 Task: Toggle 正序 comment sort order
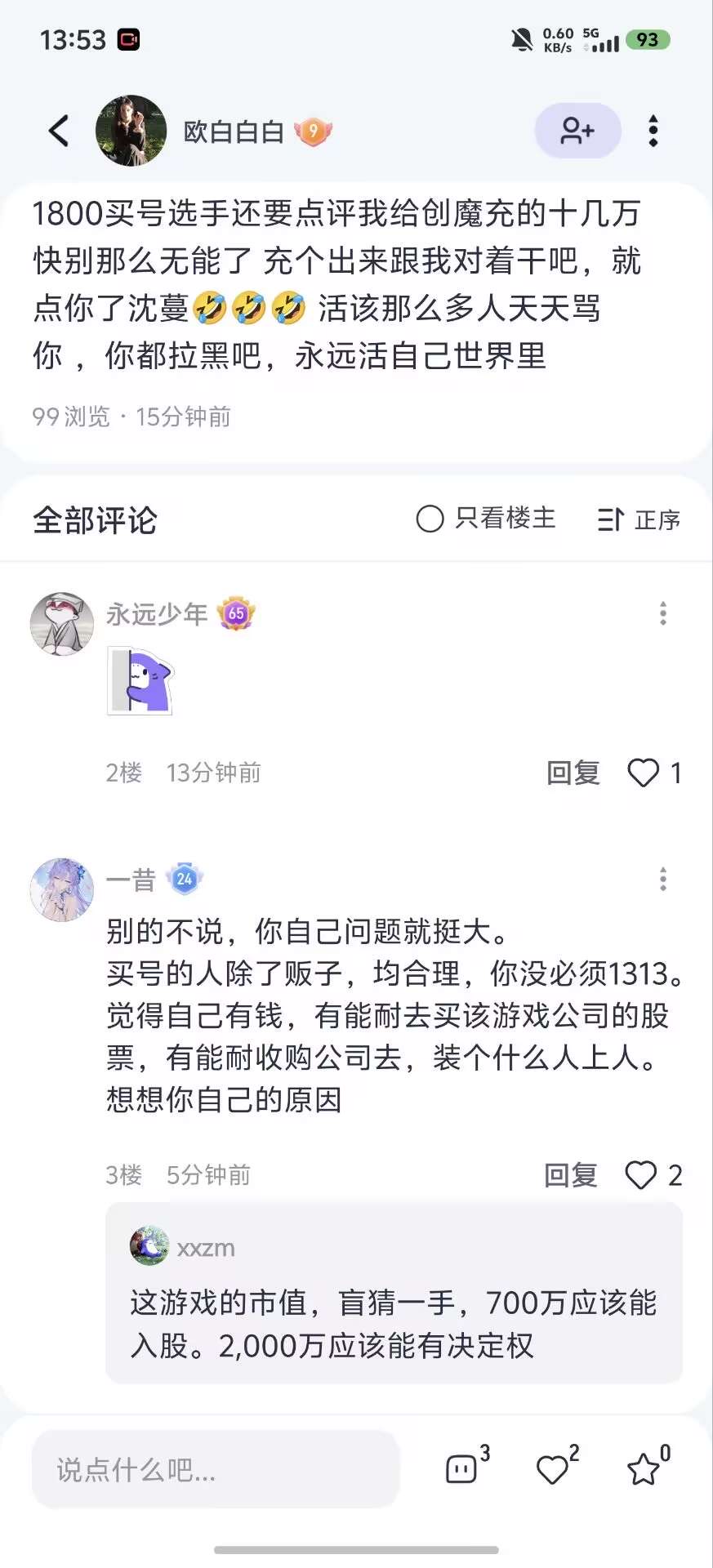click(x=637, y=519)
